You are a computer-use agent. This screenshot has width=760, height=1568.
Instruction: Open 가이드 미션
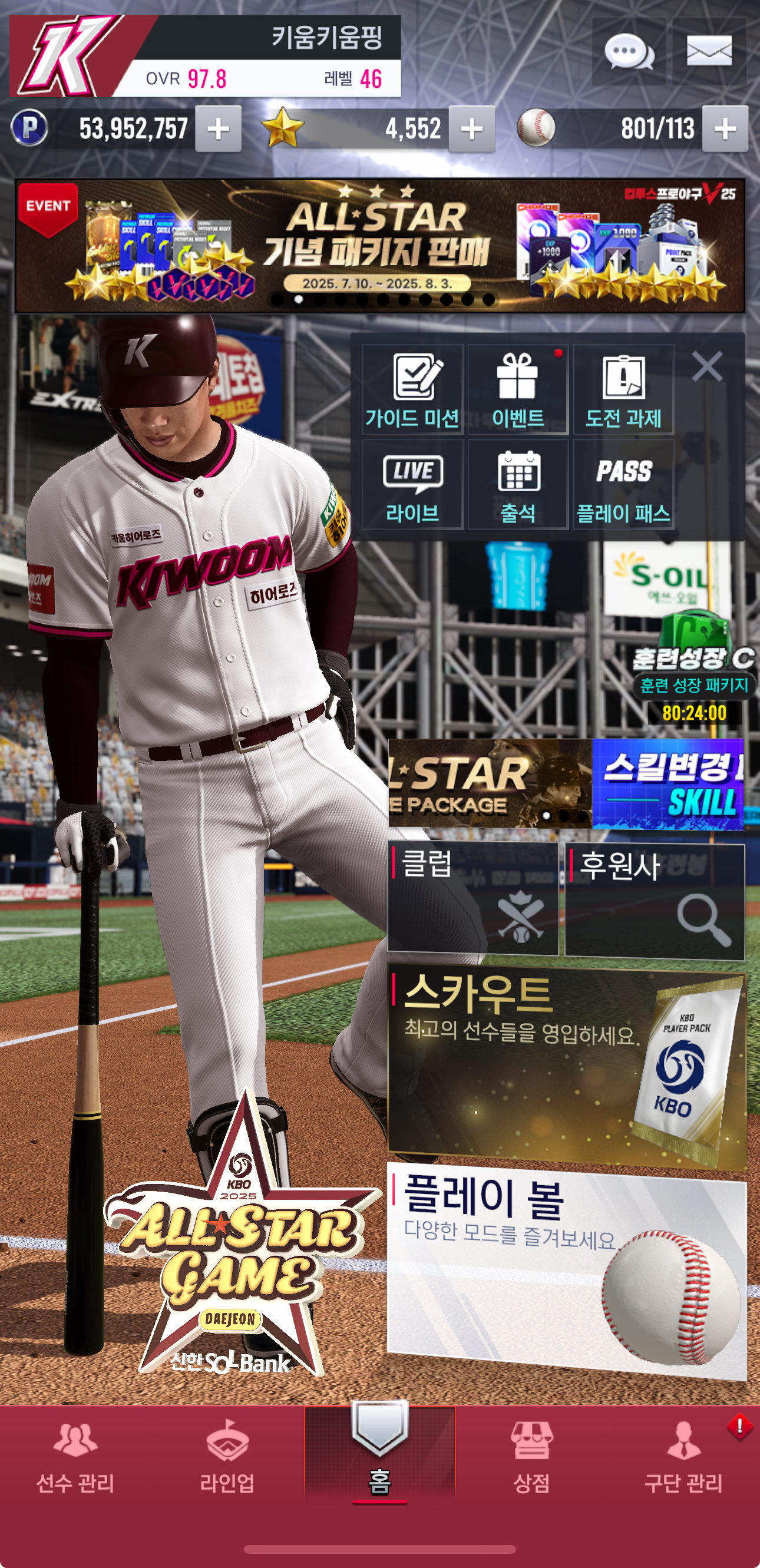click(412, 389)
